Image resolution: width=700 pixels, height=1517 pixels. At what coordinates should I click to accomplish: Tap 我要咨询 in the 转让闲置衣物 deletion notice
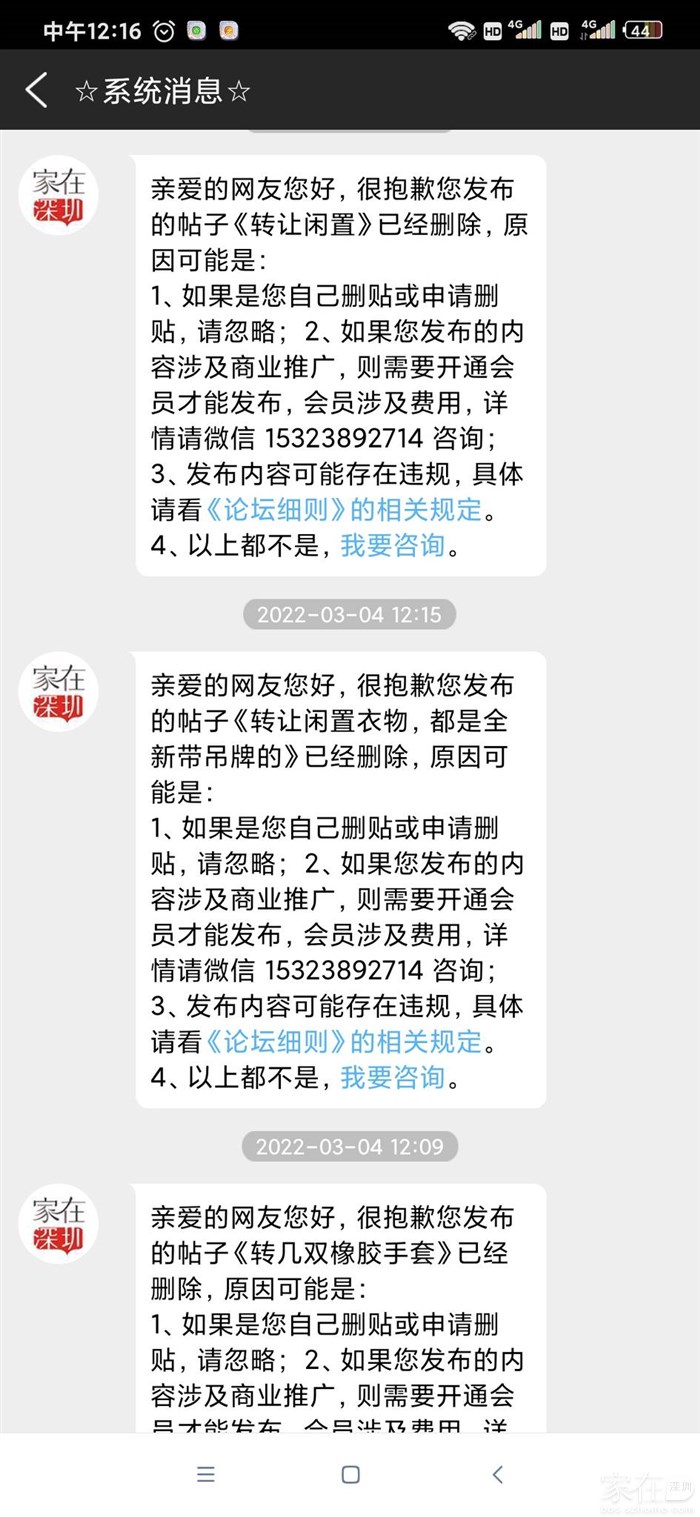pos(392,1077)
